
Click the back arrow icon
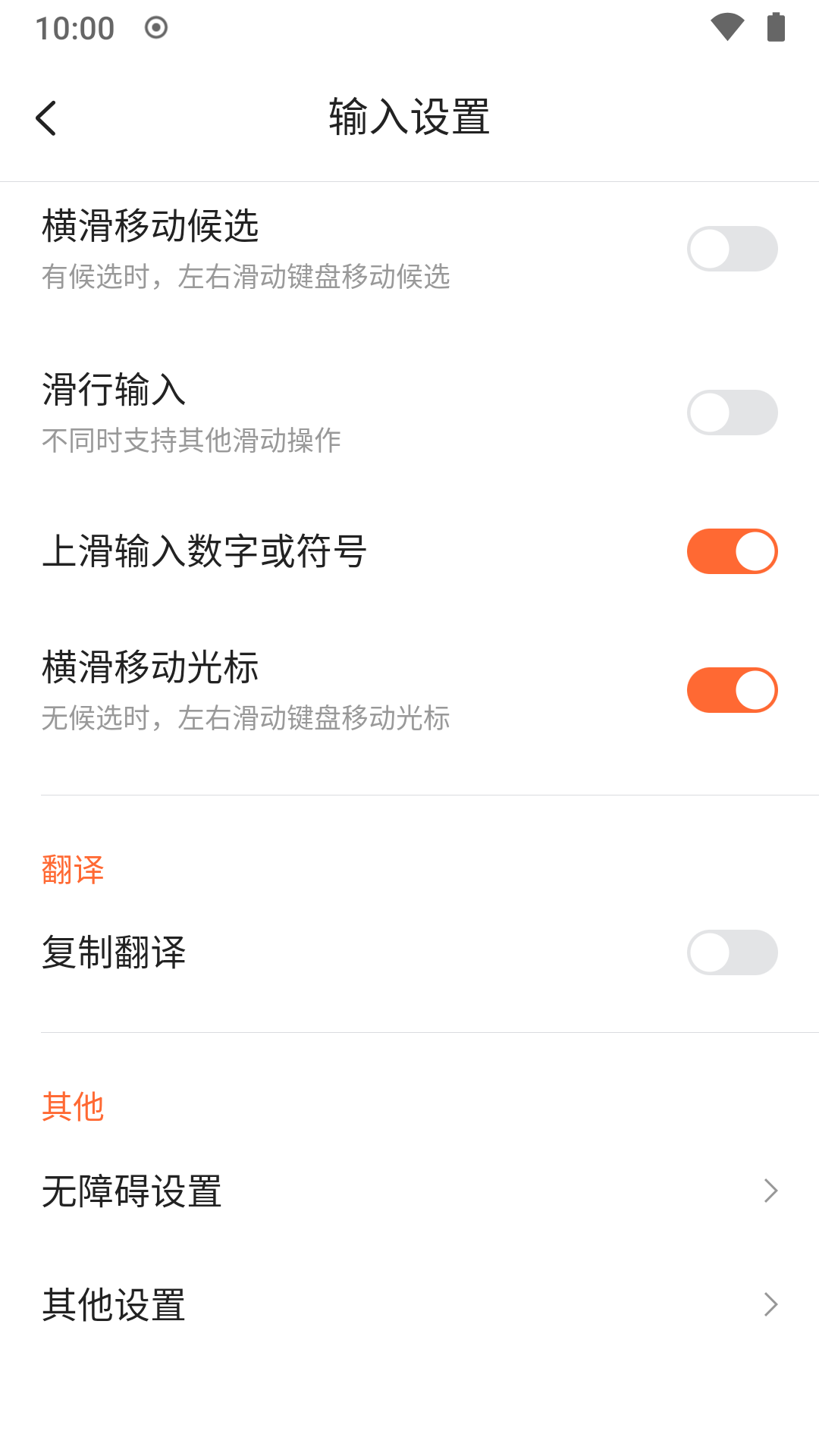click(47, 118)
